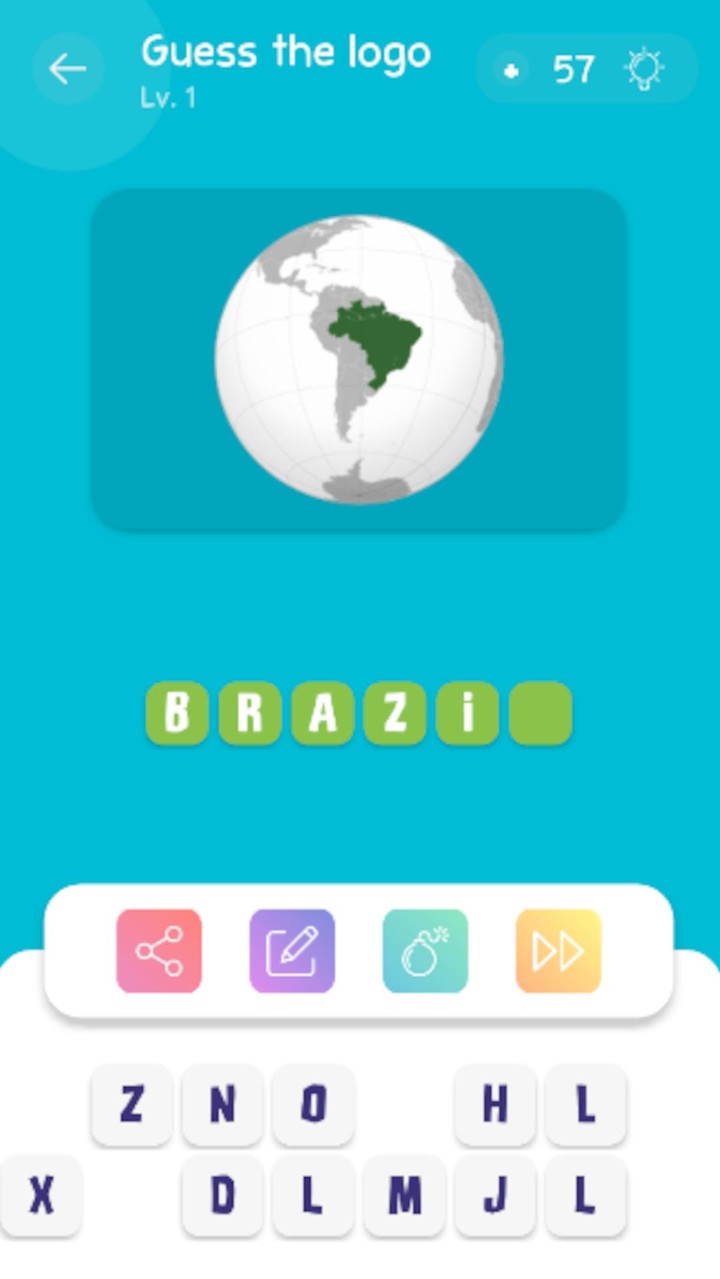720x1279 pixels.
Task: Use the bomb power-up icon
Action: tap(424, 950)
